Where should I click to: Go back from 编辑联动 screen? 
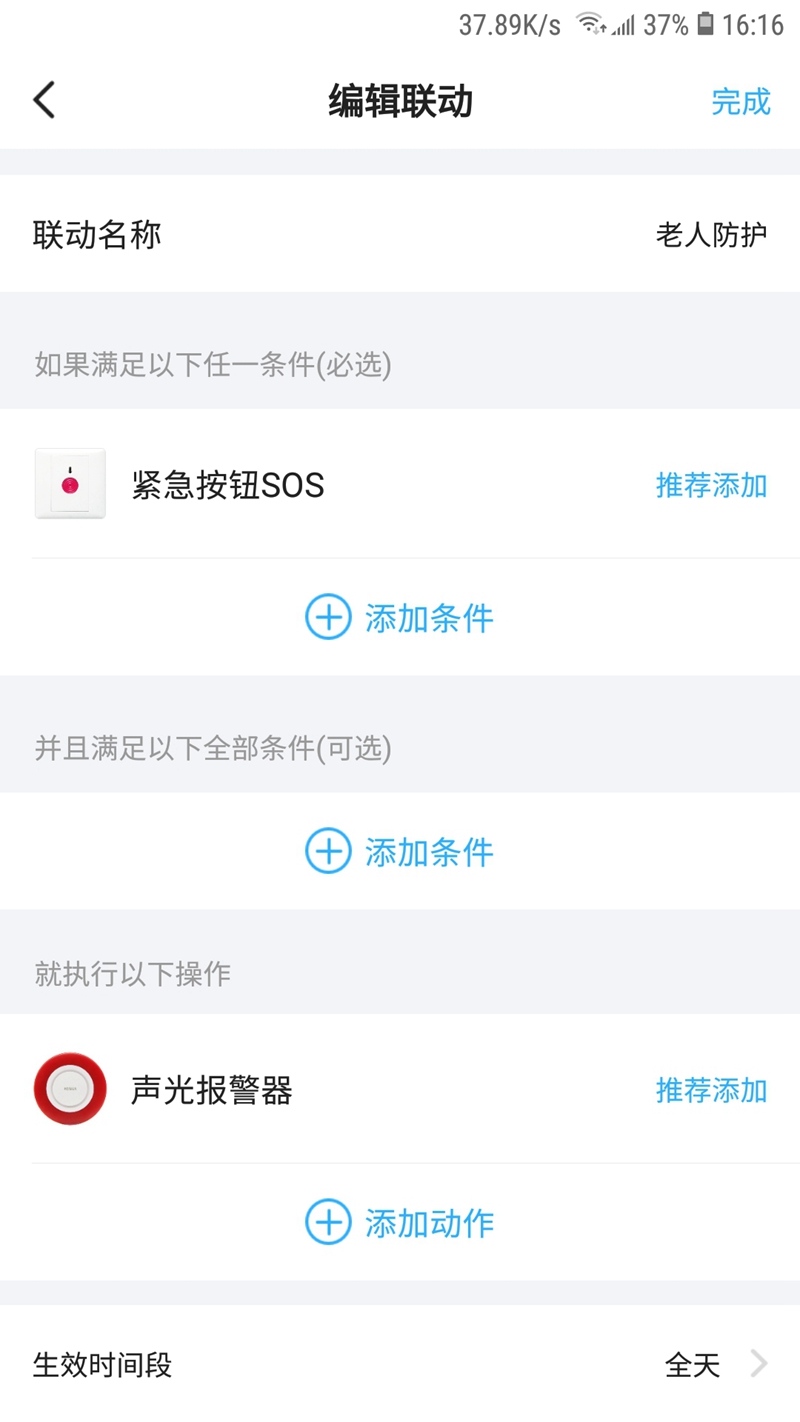click(45, 101)
